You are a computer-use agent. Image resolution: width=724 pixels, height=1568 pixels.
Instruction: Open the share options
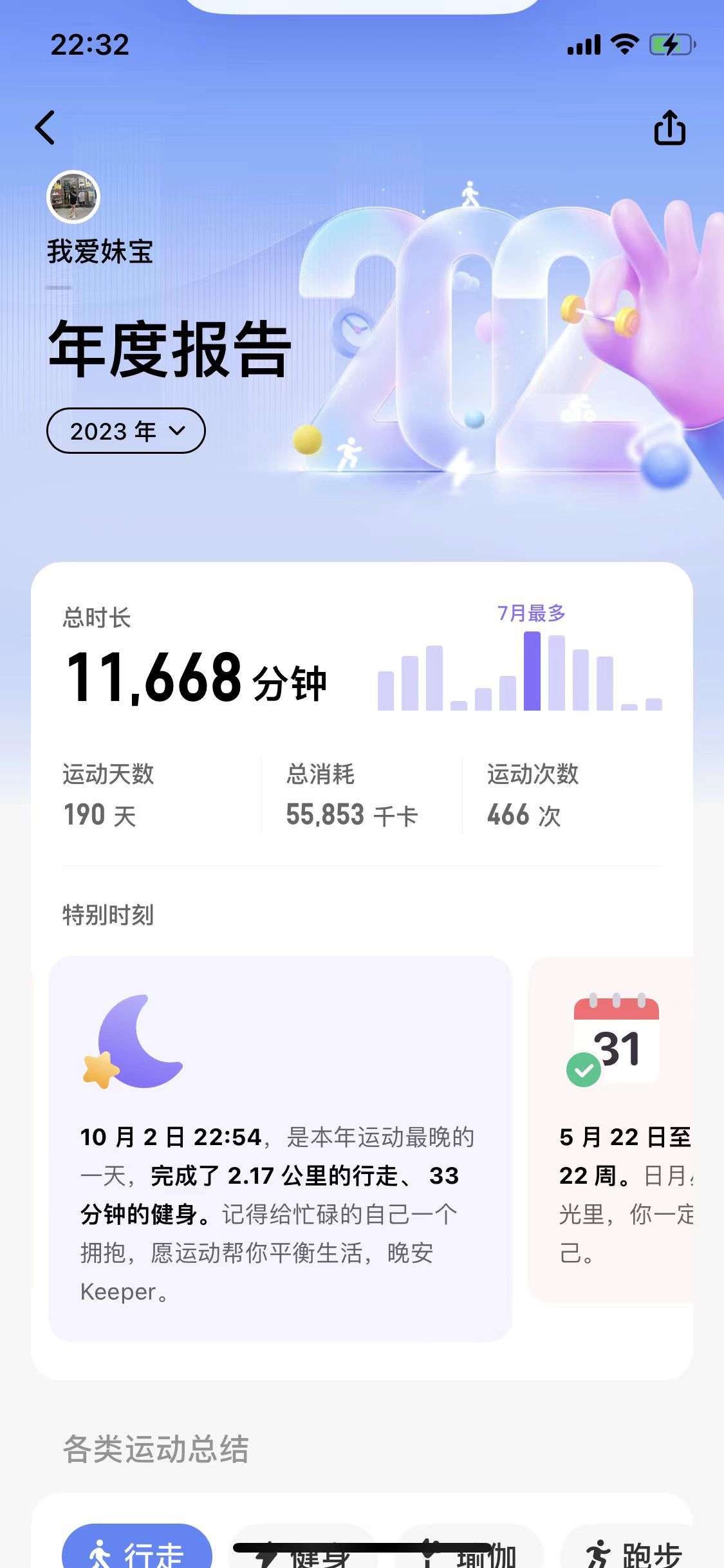coord(670,127)
